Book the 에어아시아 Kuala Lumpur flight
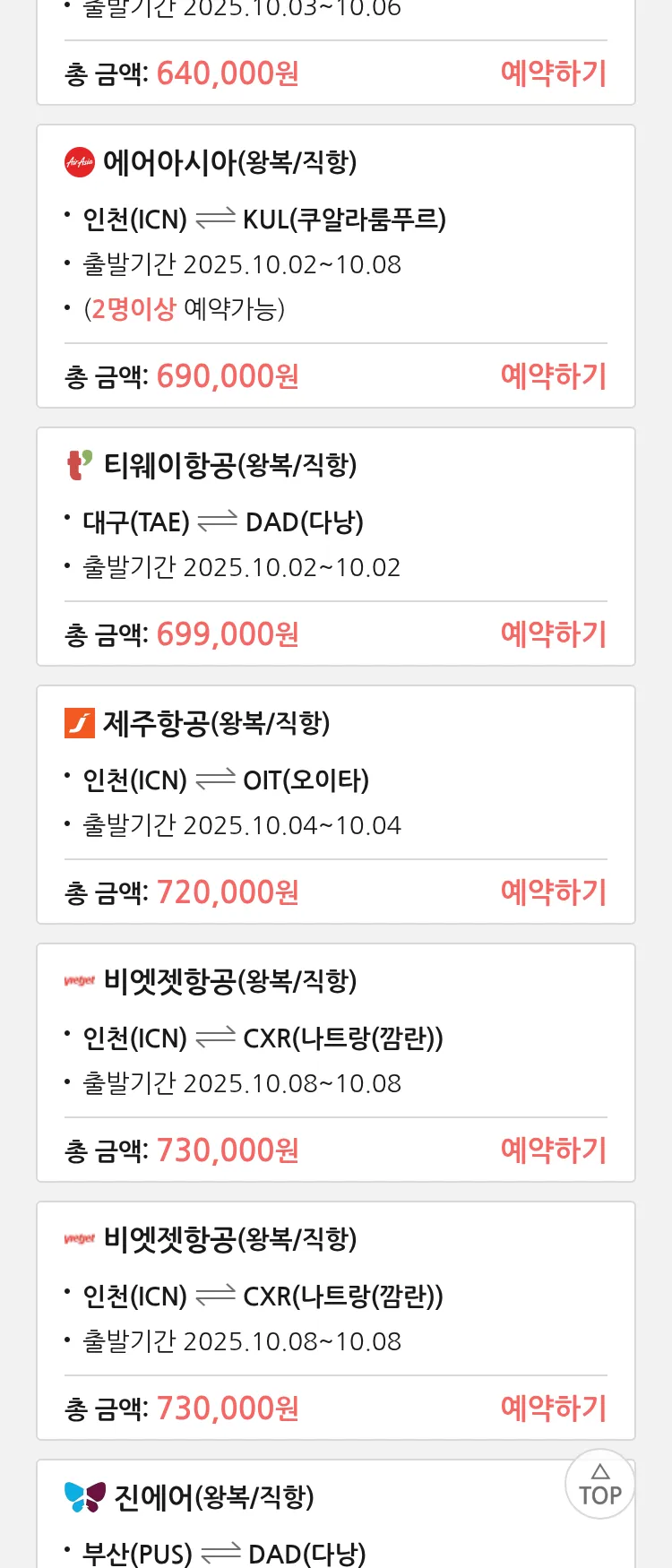 click(553, 376)
